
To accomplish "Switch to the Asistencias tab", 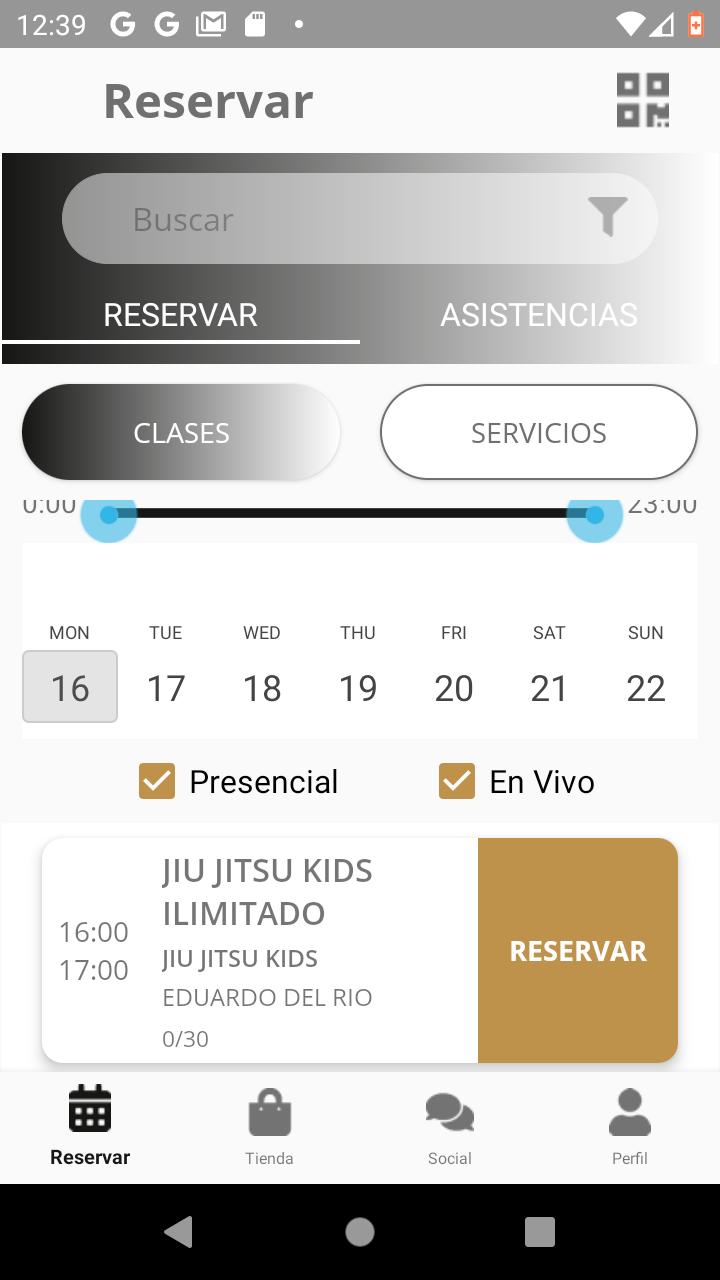I will pyautogui.click(x=539, y=314).
